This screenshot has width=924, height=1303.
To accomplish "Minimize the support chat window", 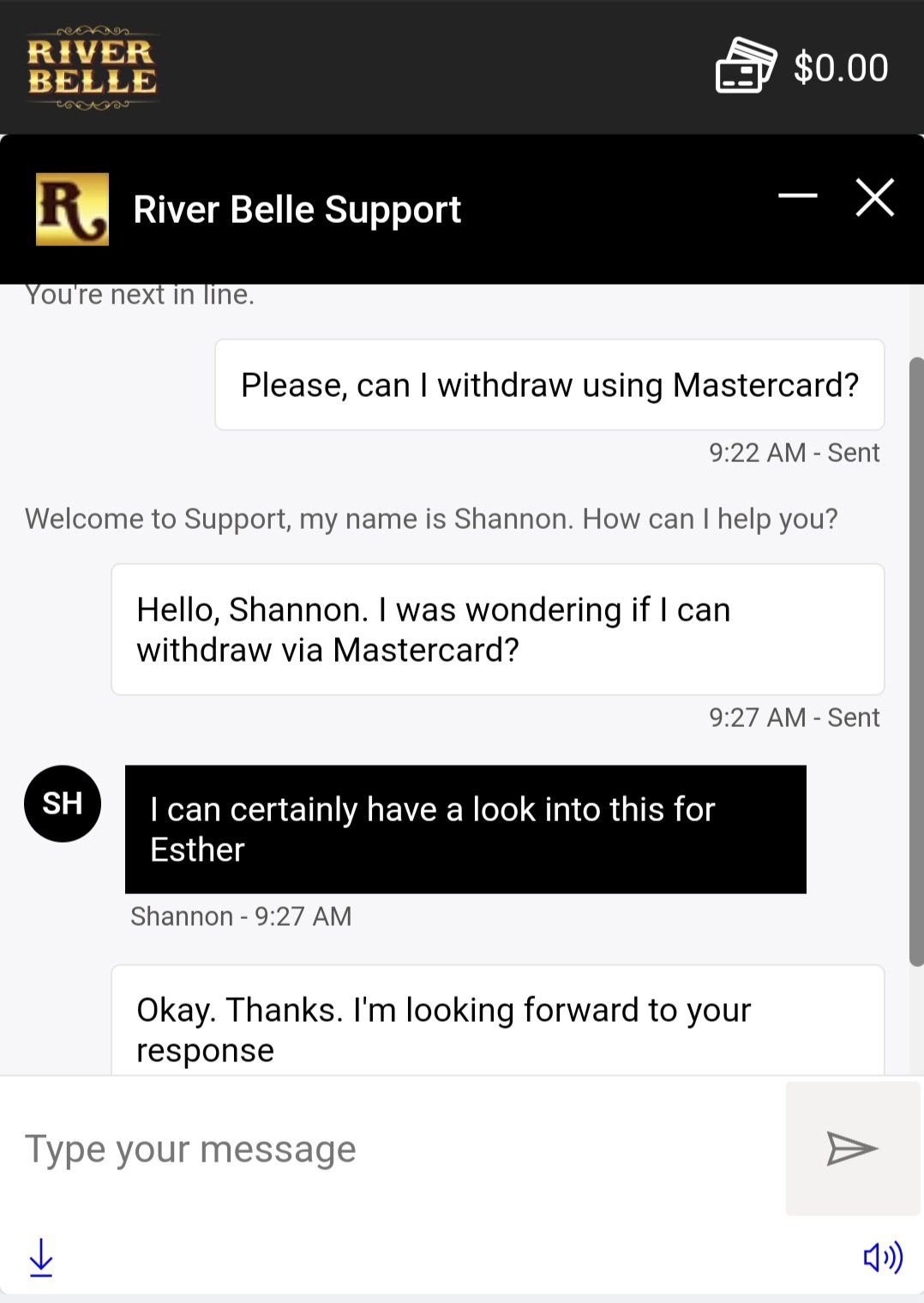I will pyautogui.click(x=797, y=197).
